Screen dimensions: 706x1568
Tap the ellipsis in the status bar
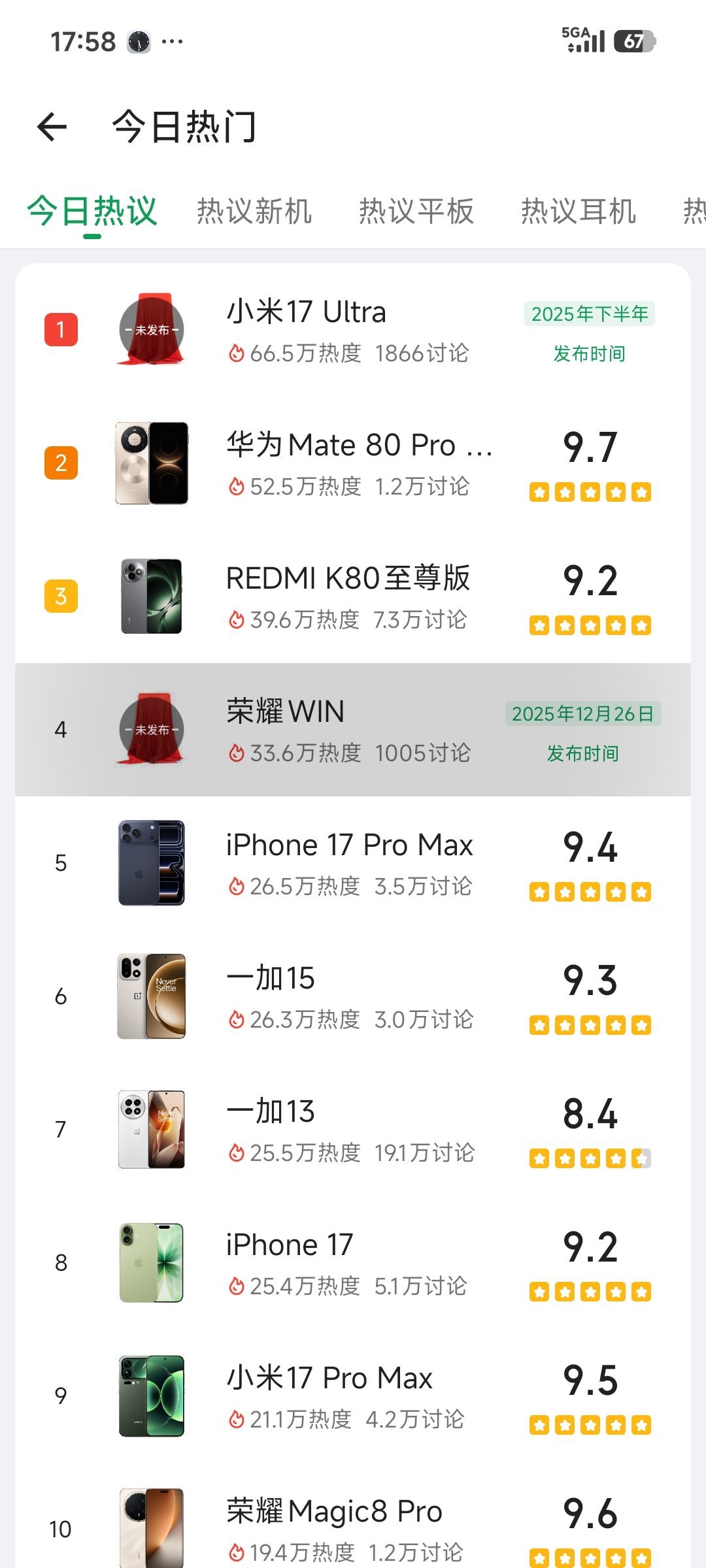point(172,42)
